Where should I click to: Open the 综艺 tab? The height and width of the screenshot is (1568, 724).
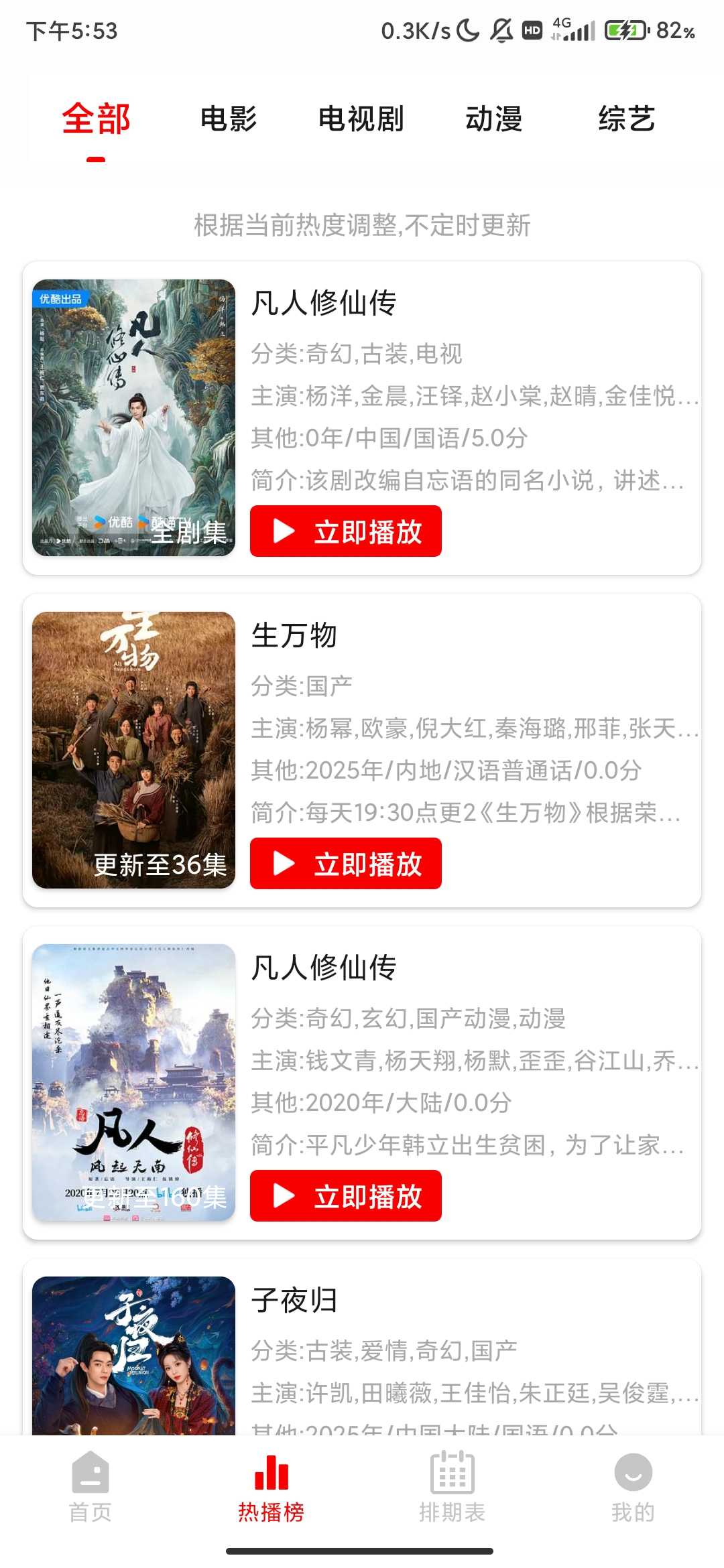tap(626, 119)
